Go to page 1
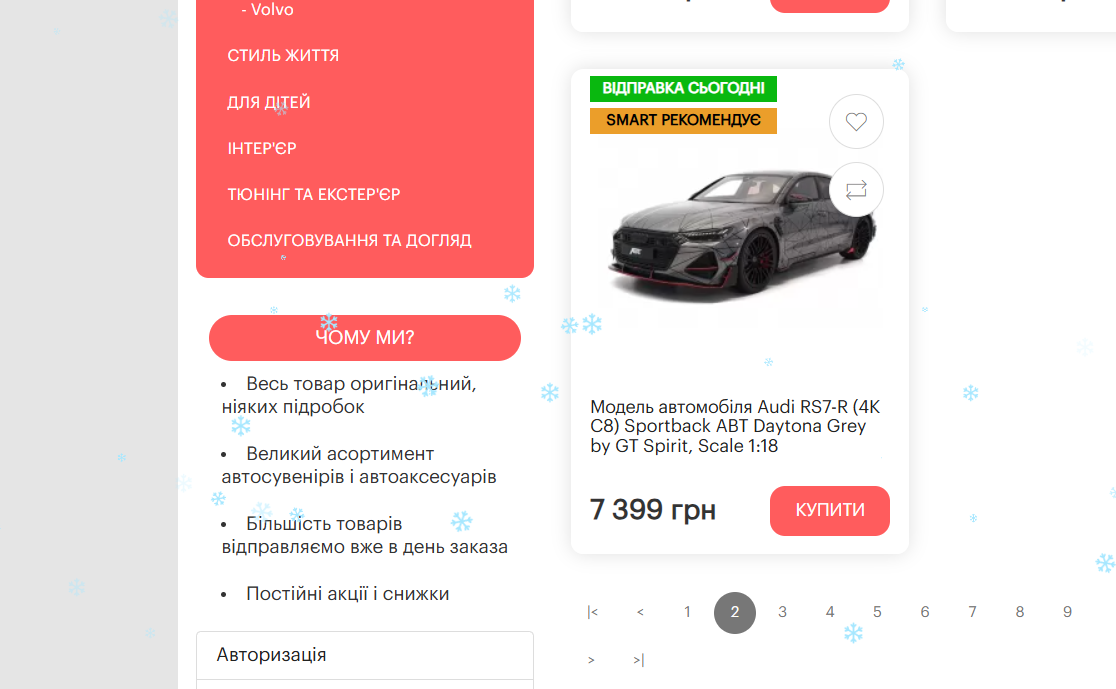The height and width of the screenshot is (689, 1116). [x=687, y=612]
